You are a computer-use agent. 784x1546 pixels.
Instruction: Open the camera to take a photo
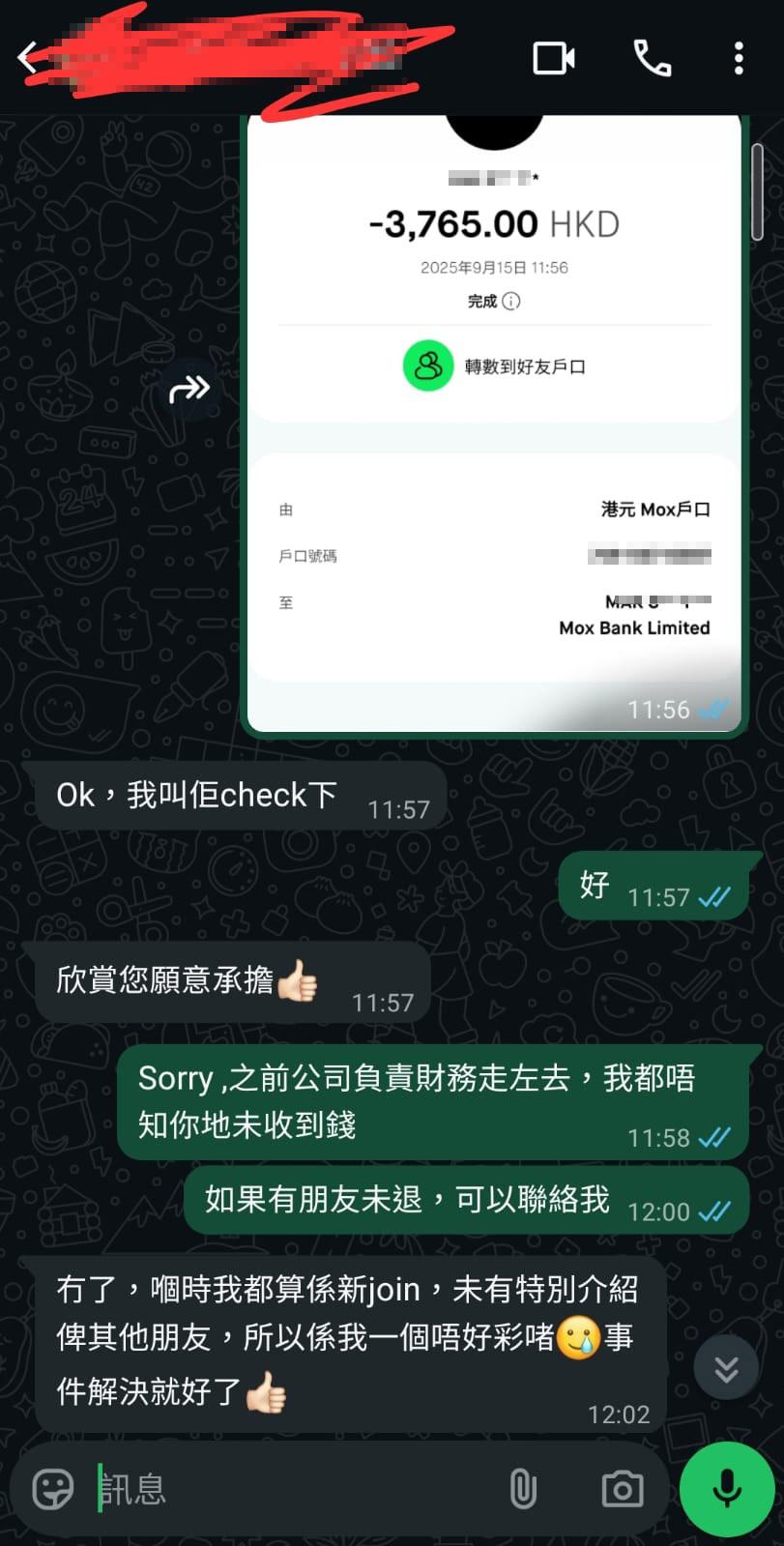pyautogui.click(x=623, y=1489)
